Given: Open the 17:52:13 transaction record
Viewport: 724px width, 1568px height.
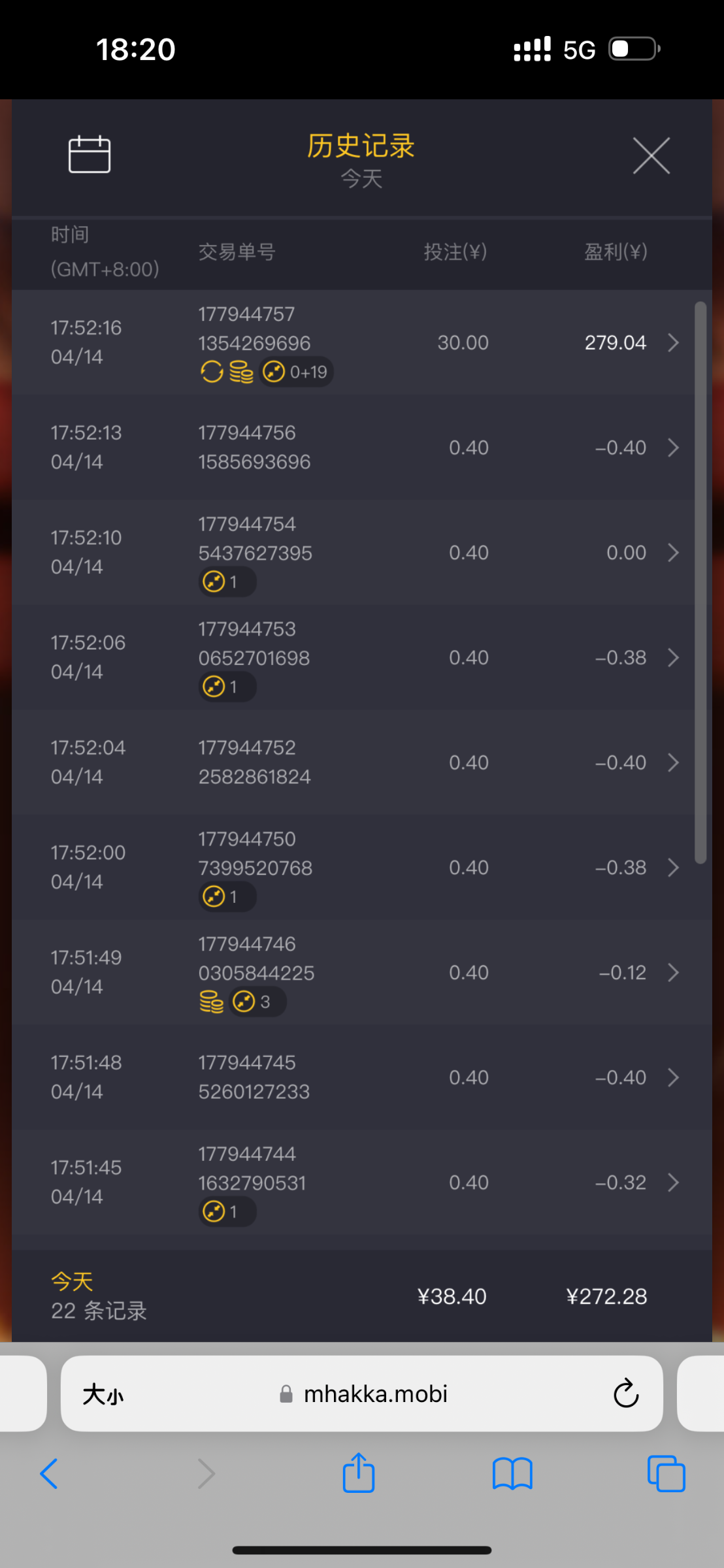Looking at the screenshot, I should click(x=354, y=448).
